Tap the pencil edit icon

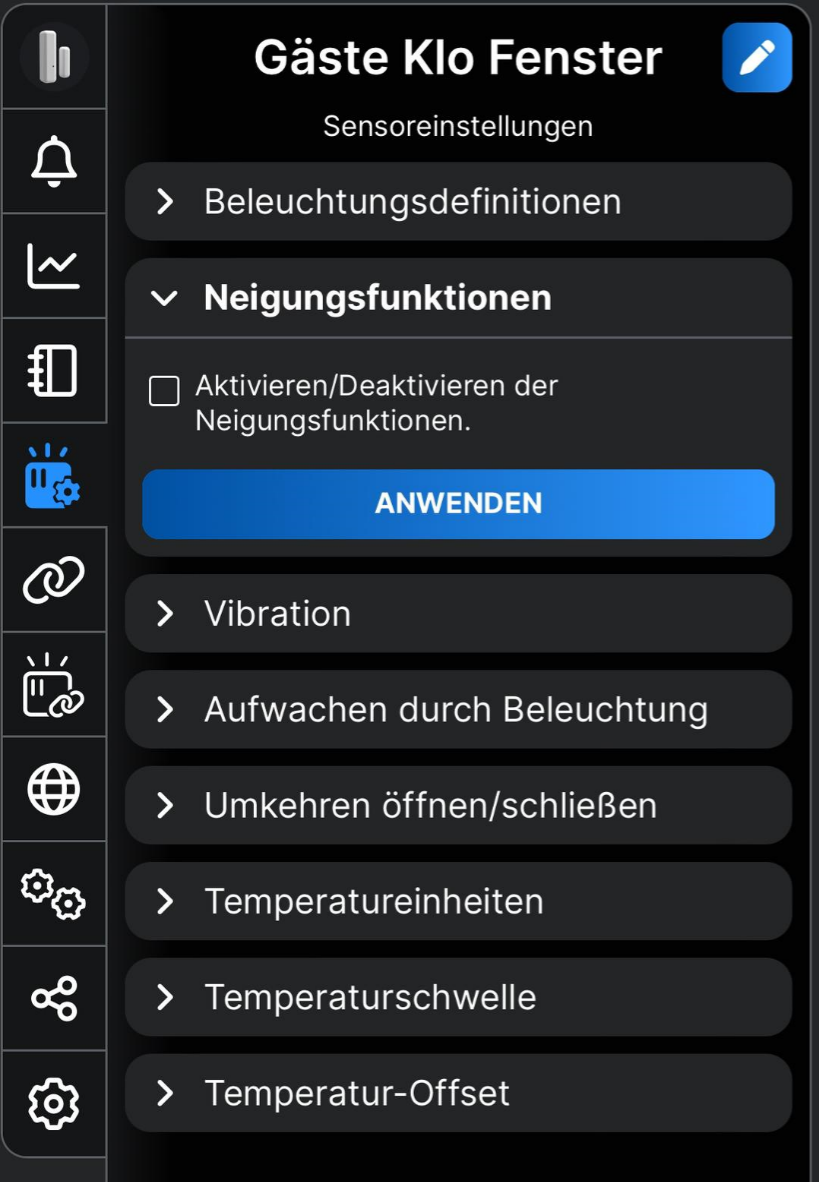pos(756,58)
